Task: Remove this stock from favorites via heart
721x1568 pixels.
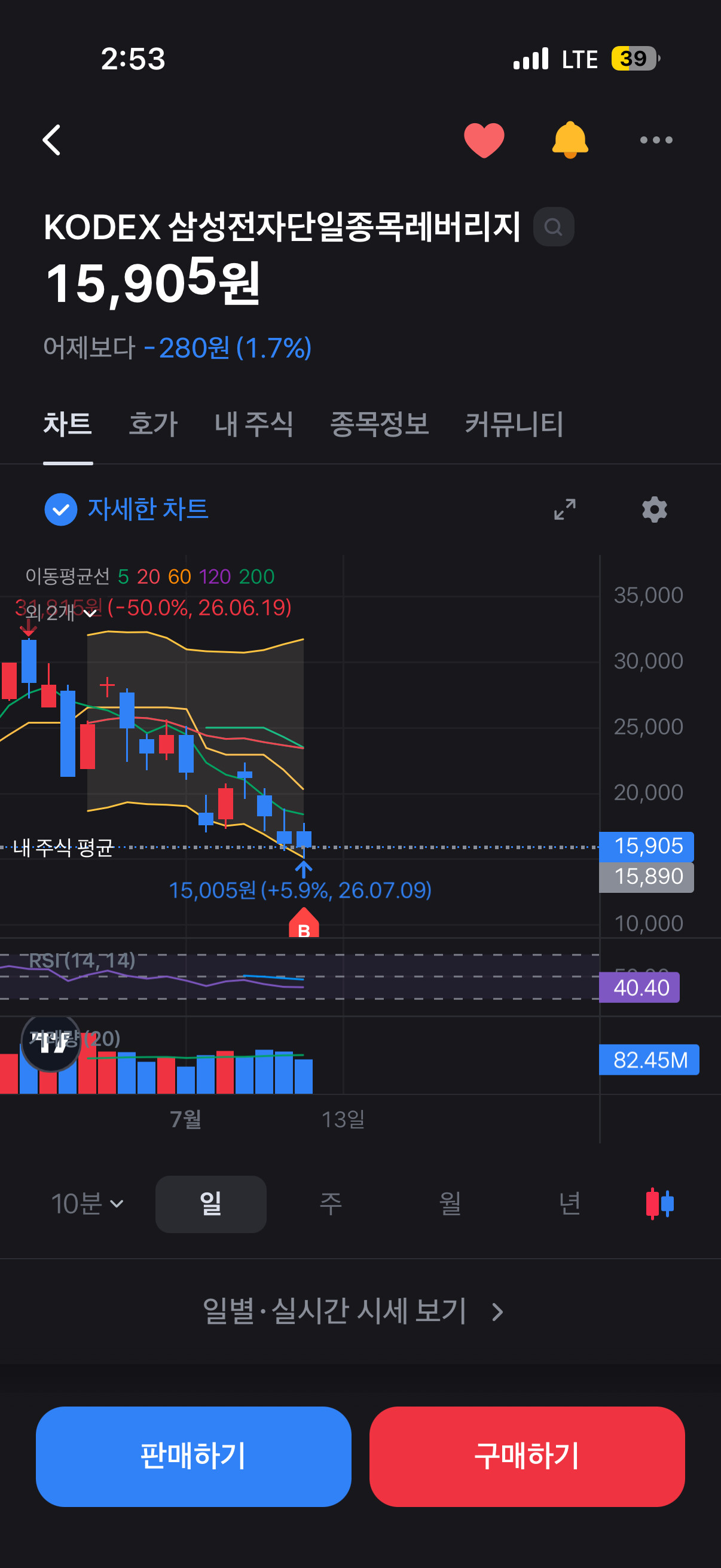Action: click(484, 140)
